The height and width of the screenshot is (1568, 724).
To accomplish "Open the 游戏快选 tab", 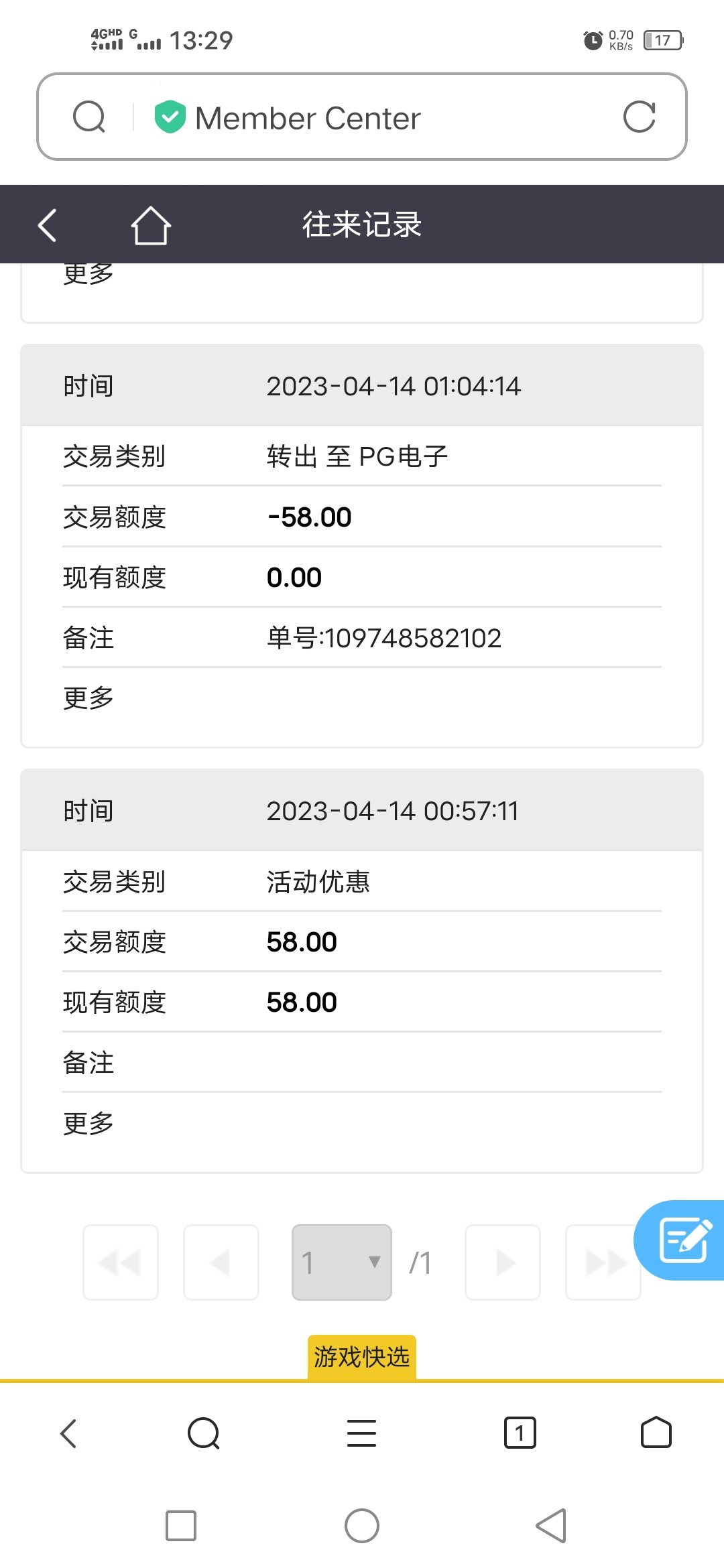I will pyautogui.click(x=362, y=1357).
